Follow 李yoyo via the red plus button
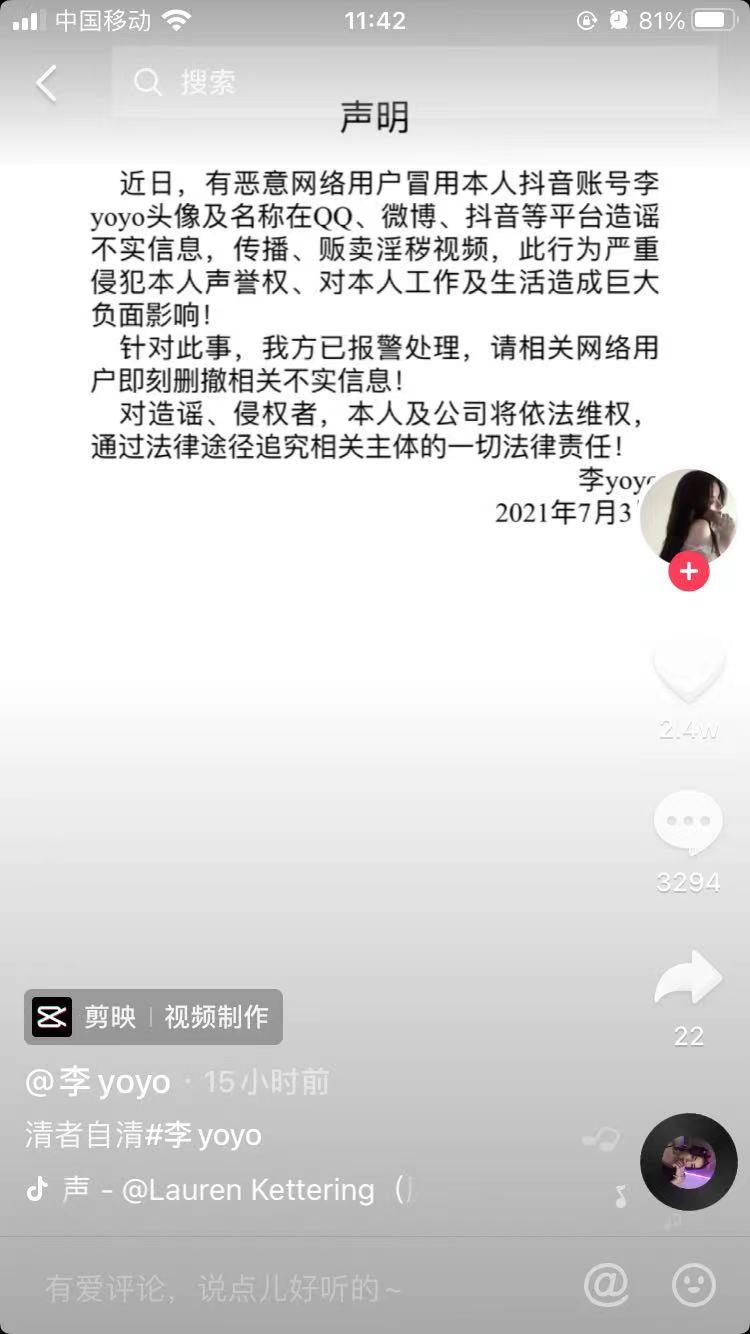 point(687,571)
